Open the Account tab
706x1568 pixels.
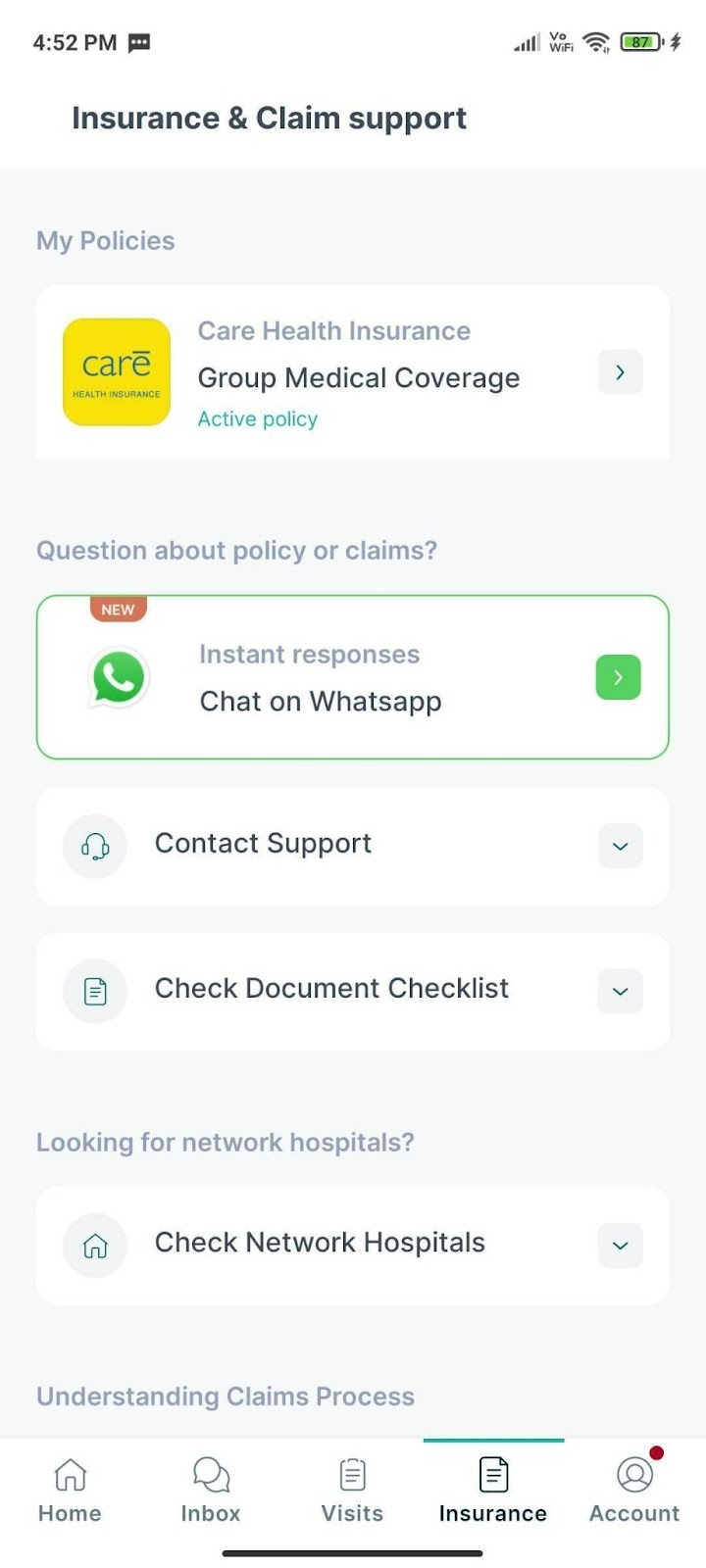pyautogui.click(x=634, y=1490)
